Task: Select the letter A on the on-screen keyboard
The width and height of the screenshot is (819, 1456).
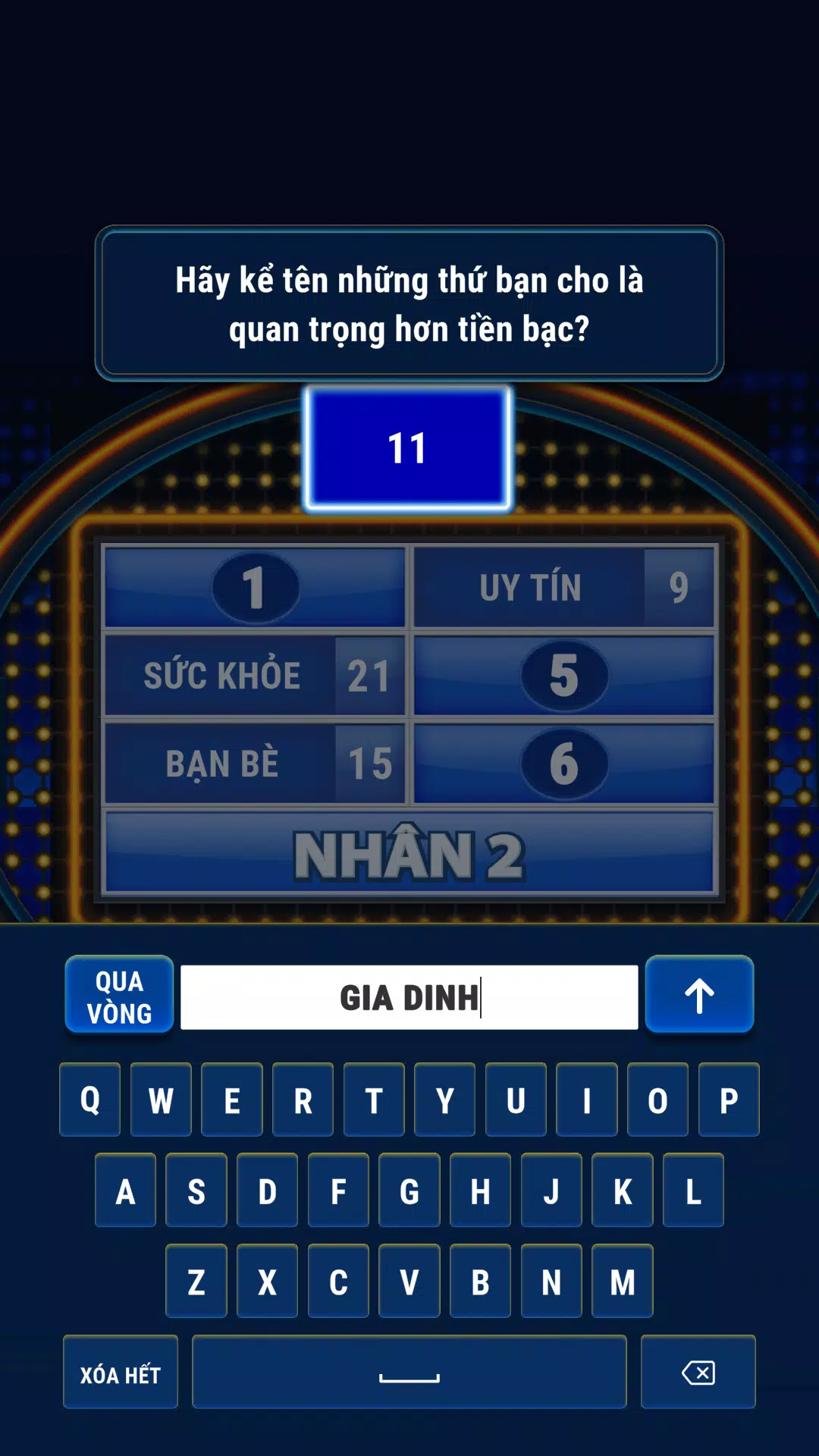Action: coord(125,1191)
